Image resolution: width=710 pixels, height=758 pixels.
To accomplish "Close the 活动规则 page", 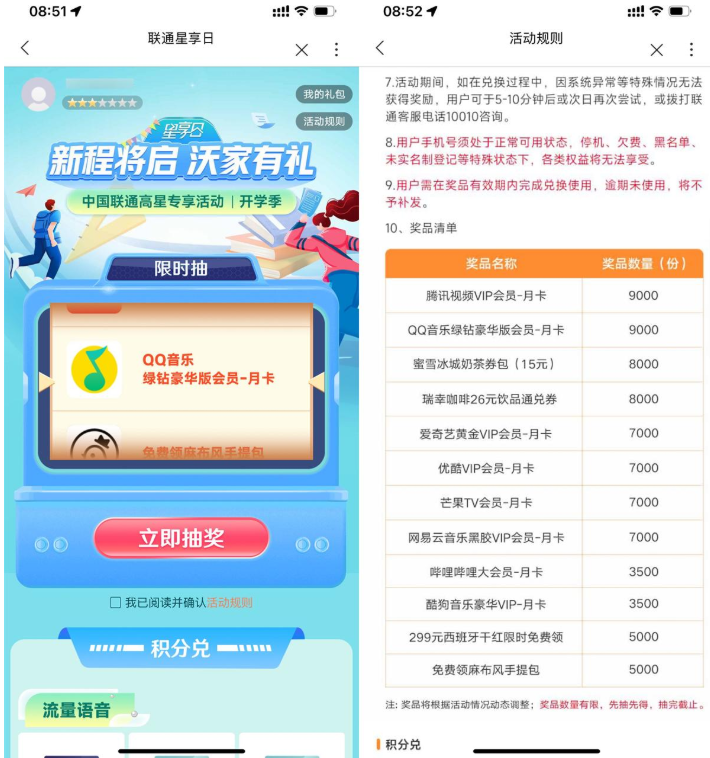I will pos(657,49).
